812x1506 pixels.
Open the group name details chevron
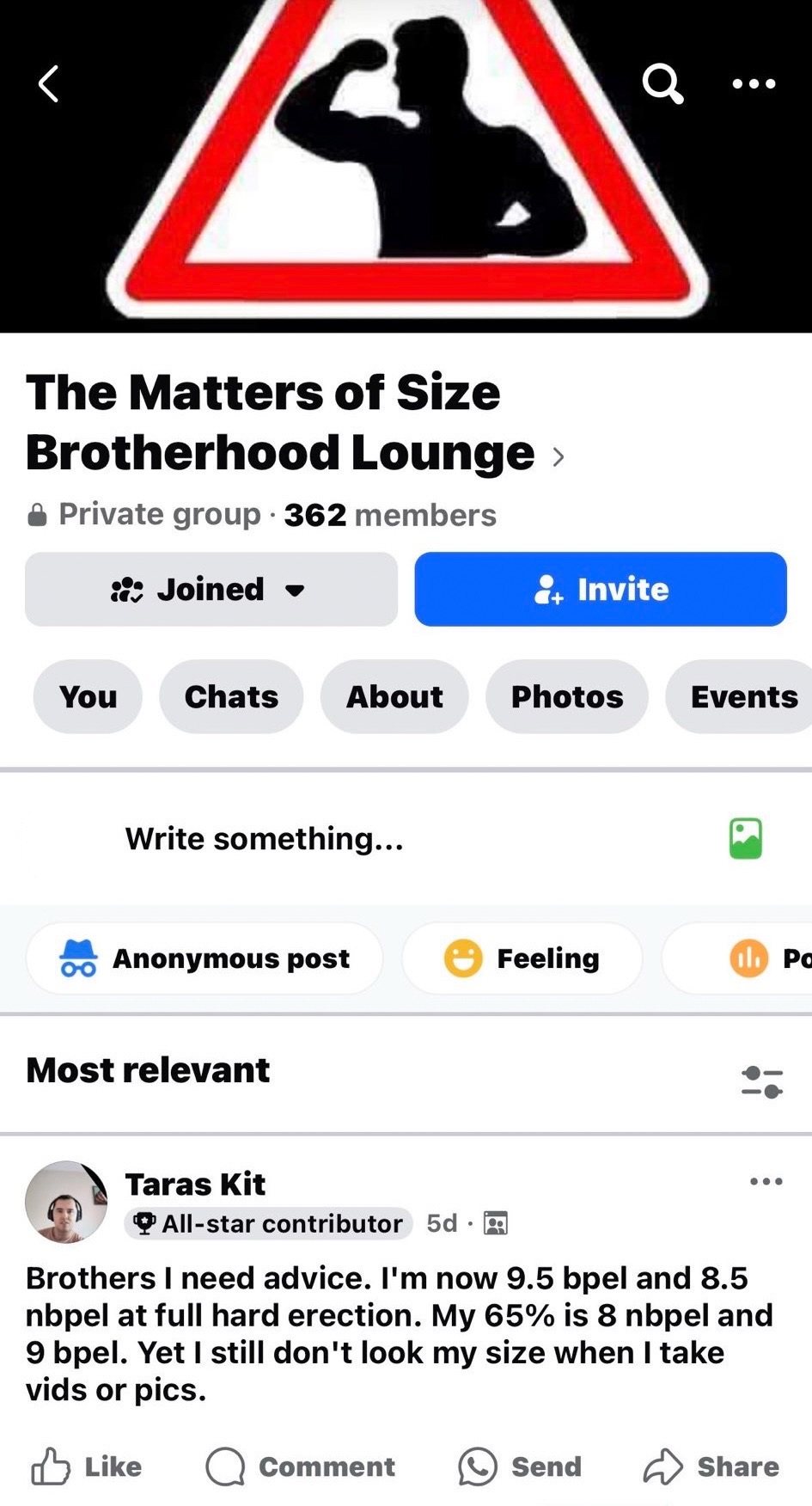(x=559, y=456)
